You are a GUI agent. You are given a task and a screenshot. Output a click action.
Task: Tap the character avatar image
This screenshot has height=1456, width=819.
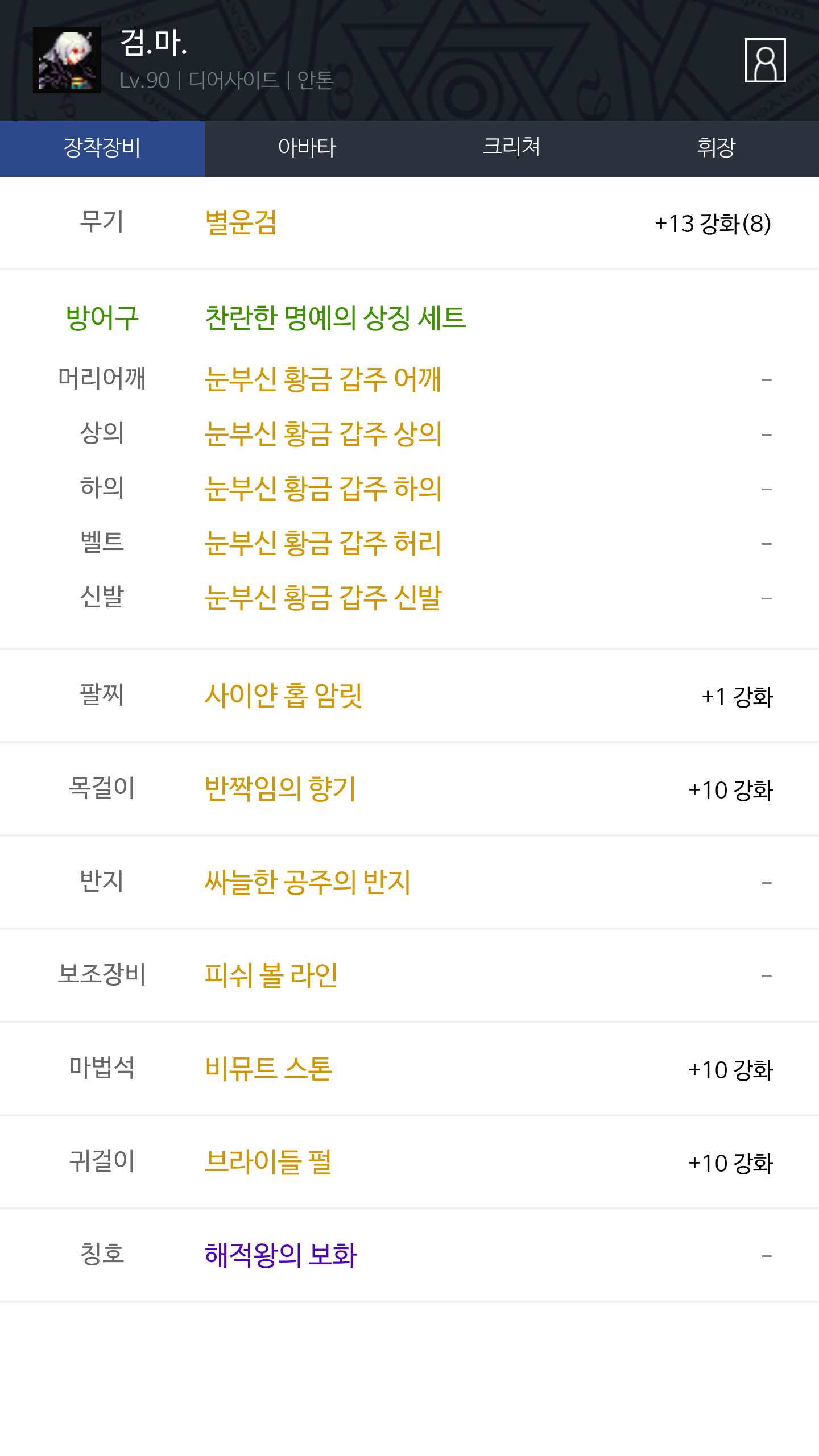pos(67,60)
